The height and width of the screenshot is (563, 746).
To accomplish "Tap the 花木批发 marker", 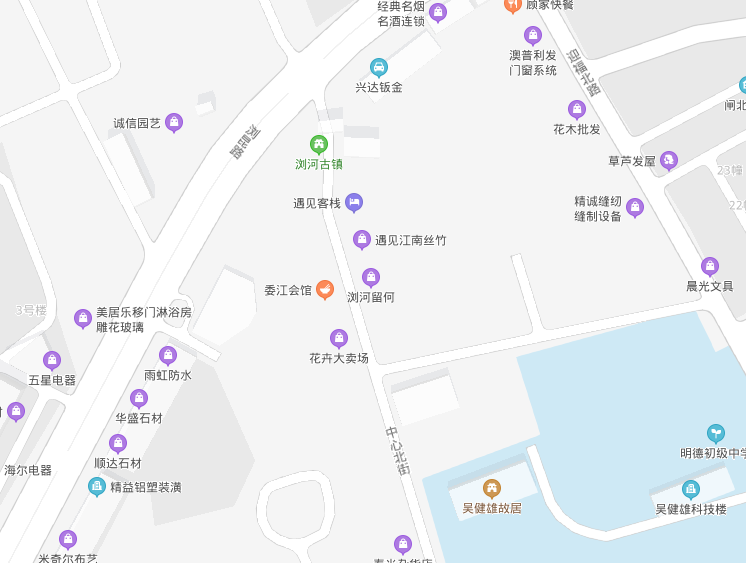I will 577,110.
